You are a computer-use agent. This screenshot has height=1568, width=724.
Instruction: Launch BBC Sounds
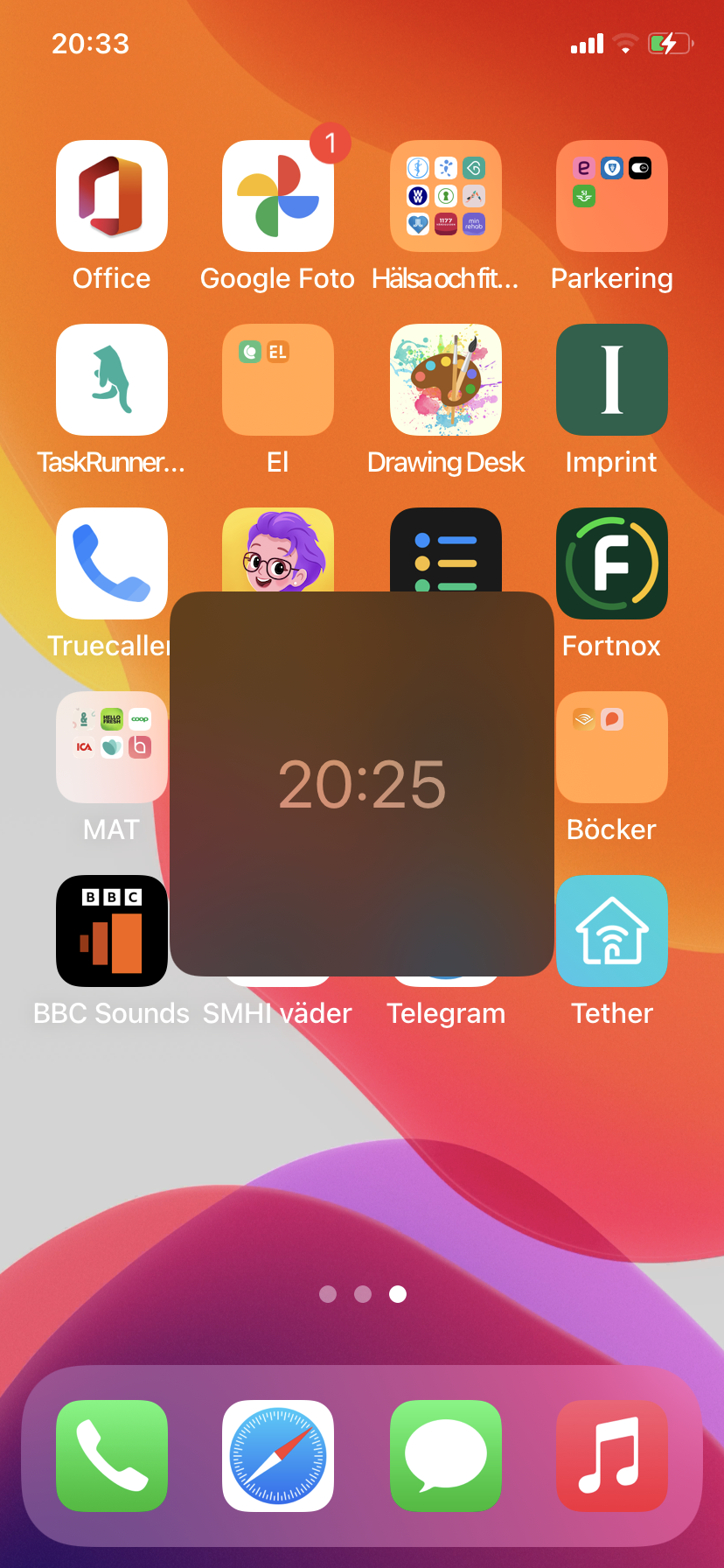pyautogui.click(x=112, y=932)
